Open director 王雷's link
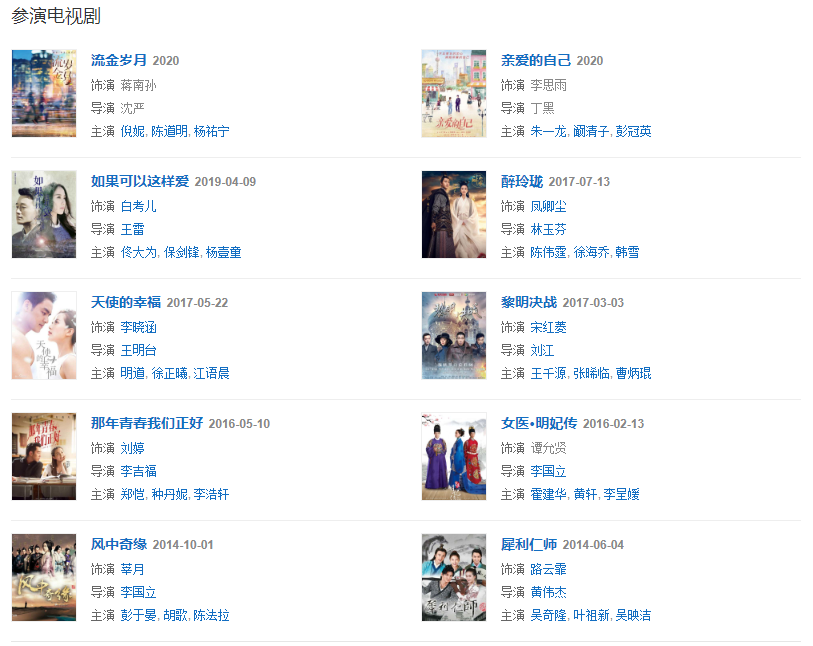The image size is (813, 646). (x=133, y=229)
